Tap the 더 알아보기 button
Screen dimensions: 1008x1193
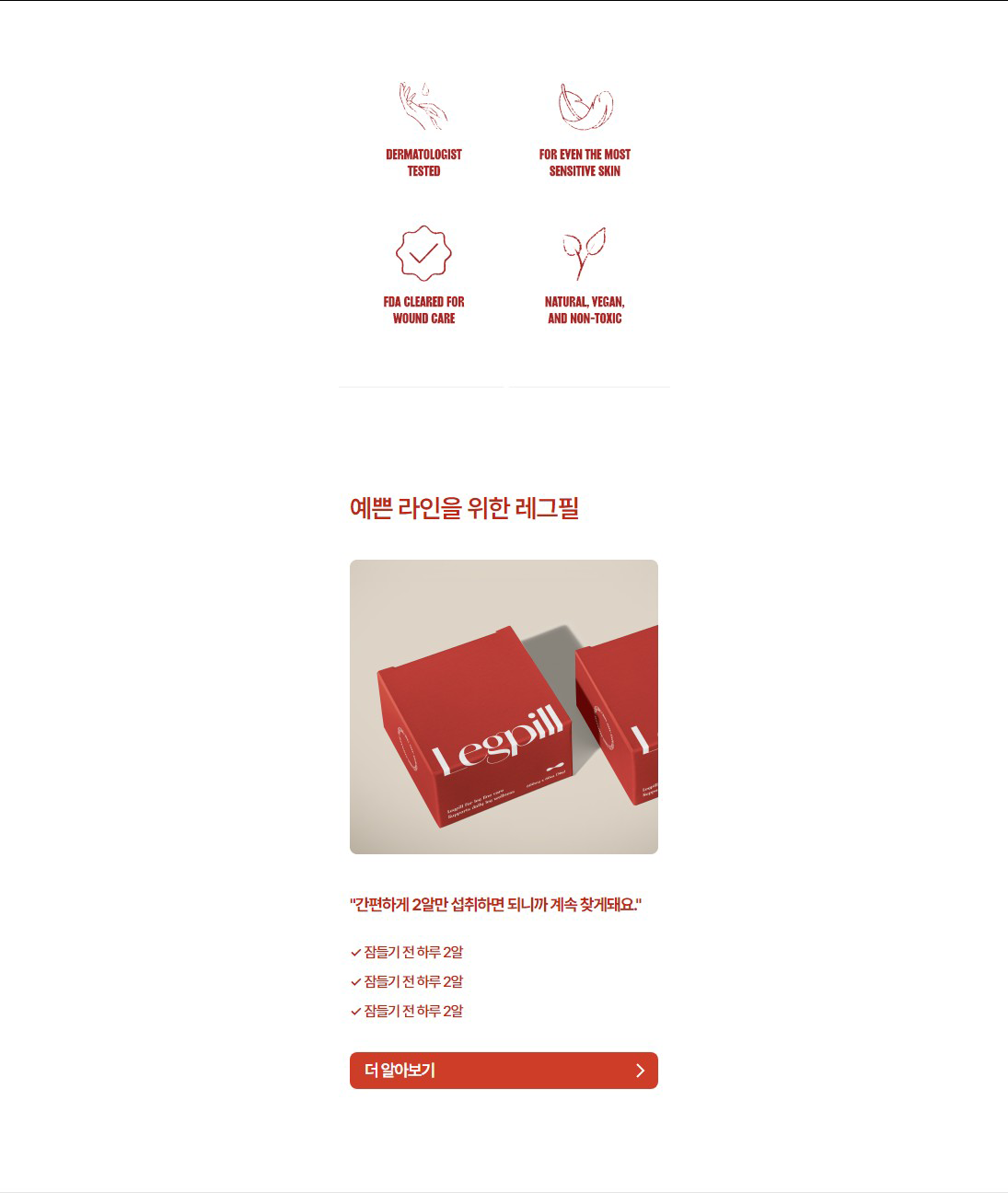(x=504, y=1071)
